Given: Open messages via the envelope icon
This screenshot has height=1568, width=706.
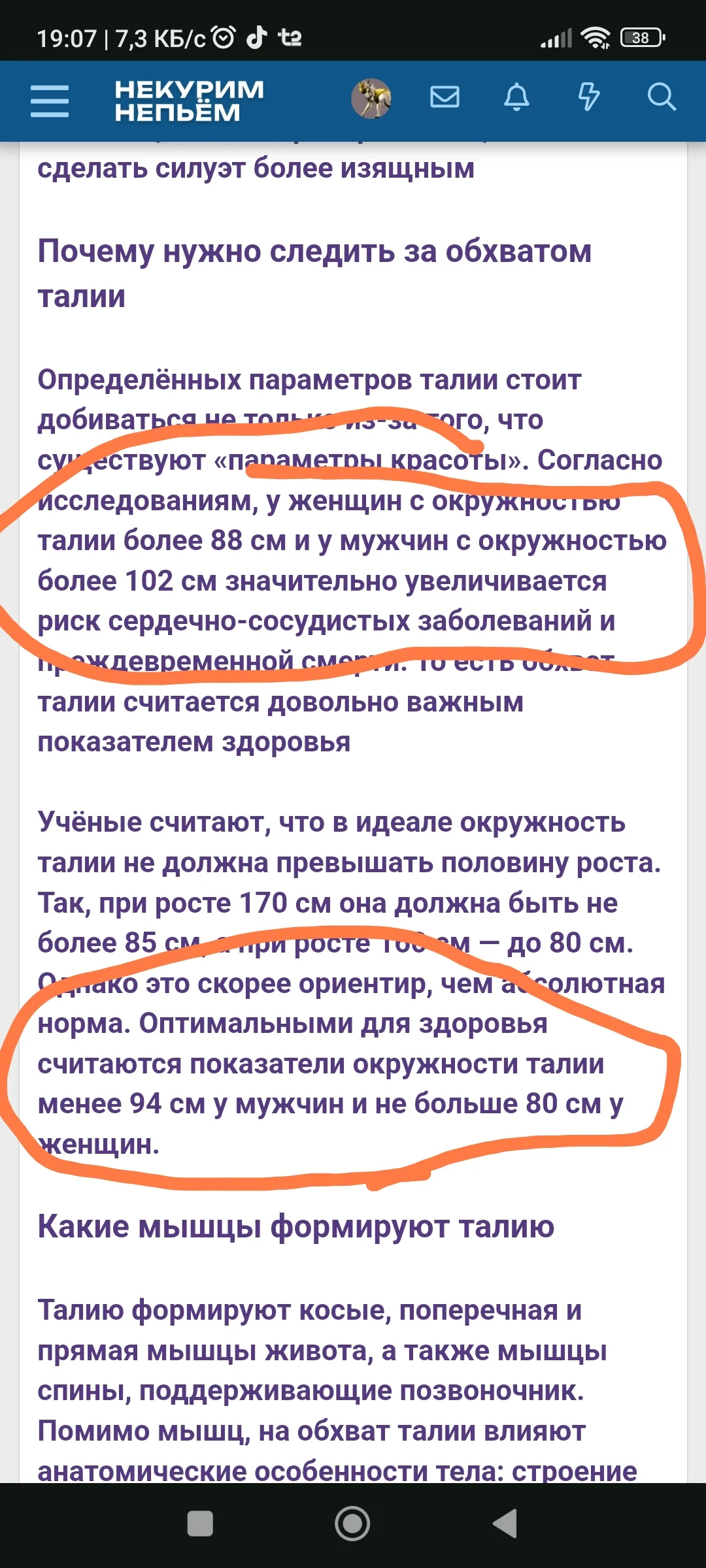Looking at the screenshot, I should pos(446,98).
